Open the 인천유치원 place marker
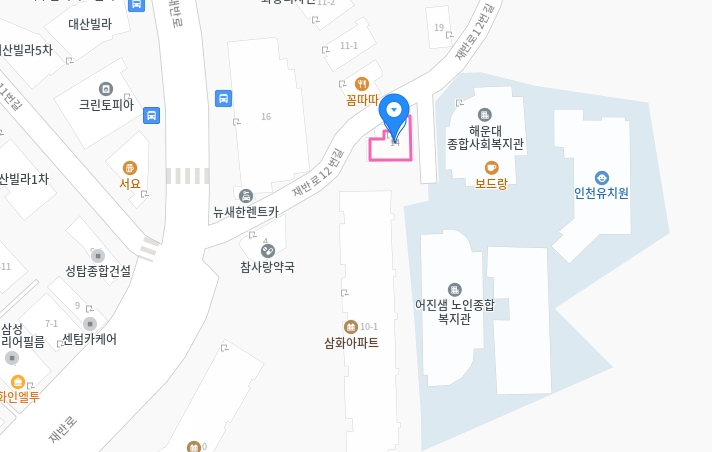 click(601, 178)
